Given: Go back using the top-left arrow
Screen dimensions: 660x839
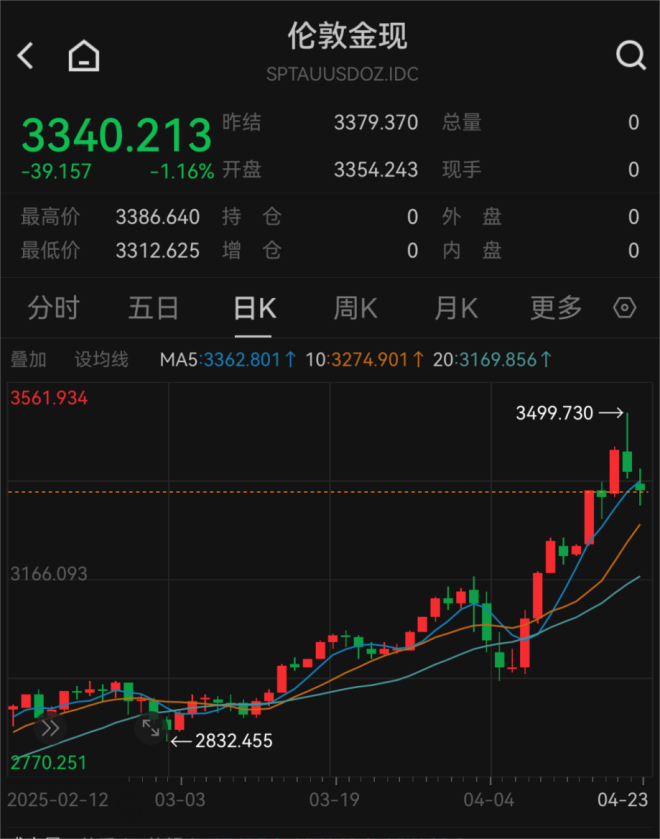Looking at the screenshot, I should click(x=26, y=56).
